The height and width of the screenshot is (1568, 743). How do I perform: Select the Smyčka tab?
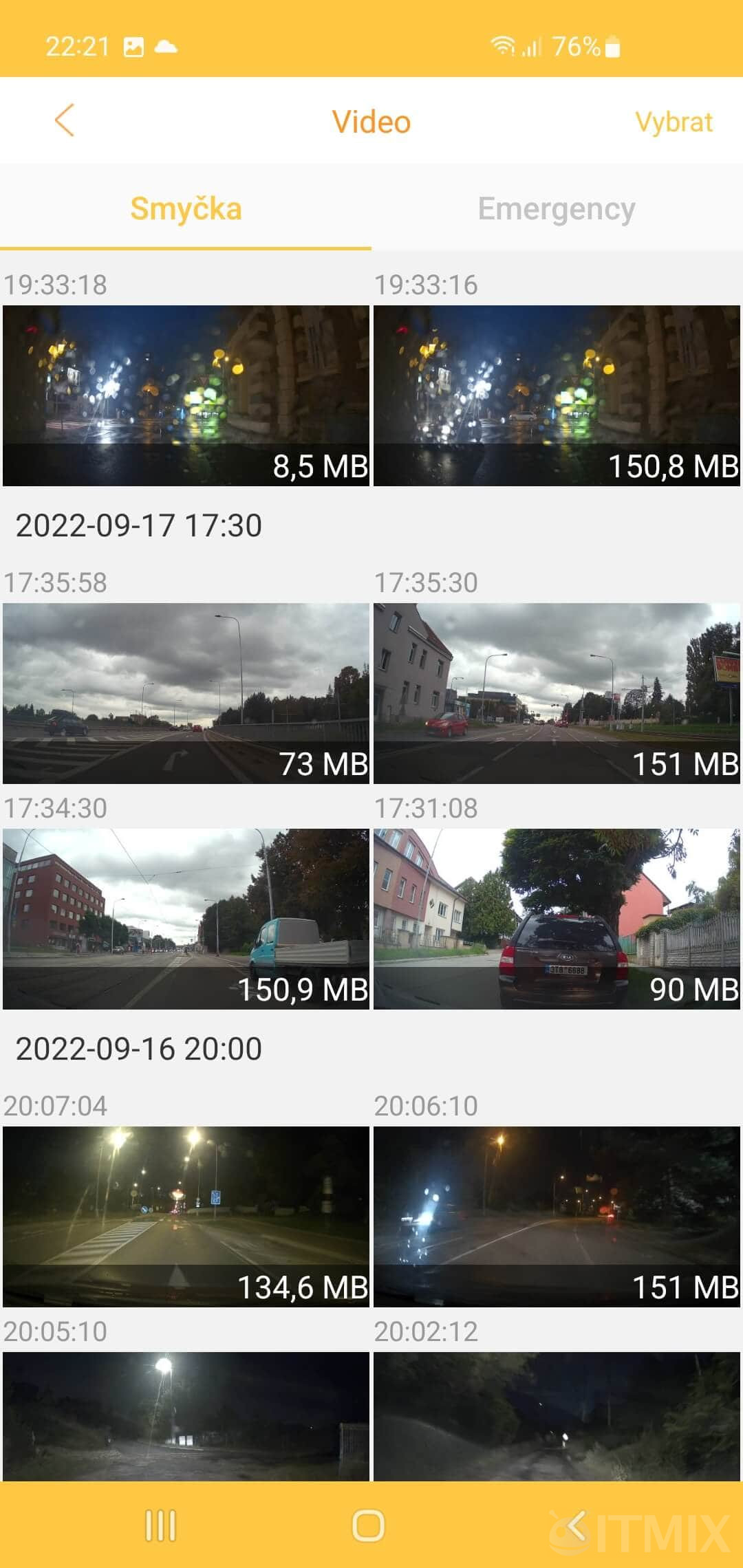[186, 208]
